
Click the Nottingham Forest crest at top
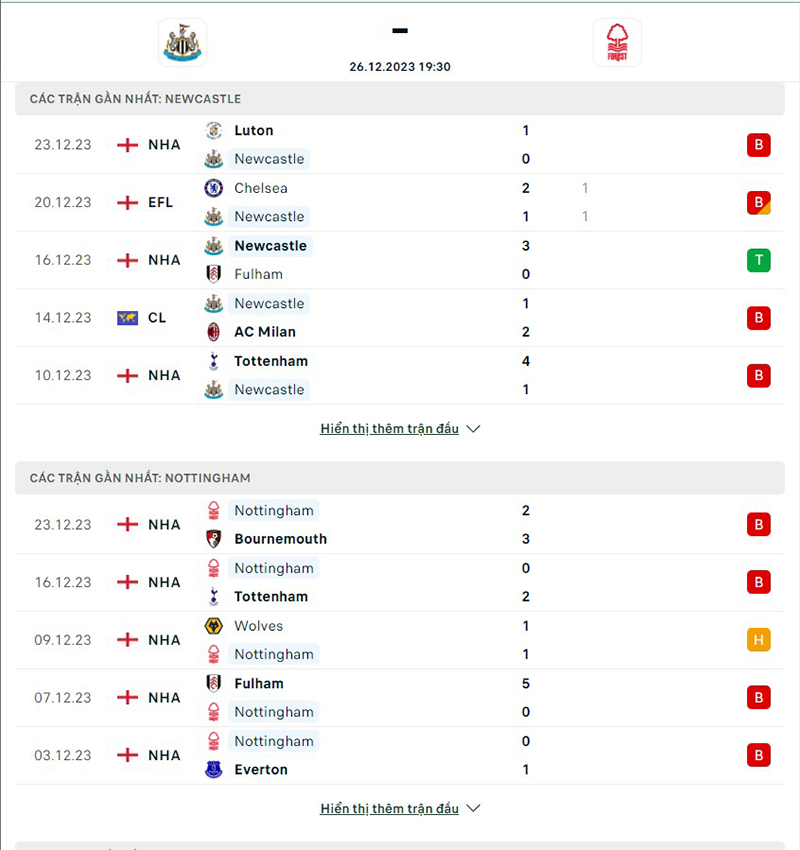617,42
